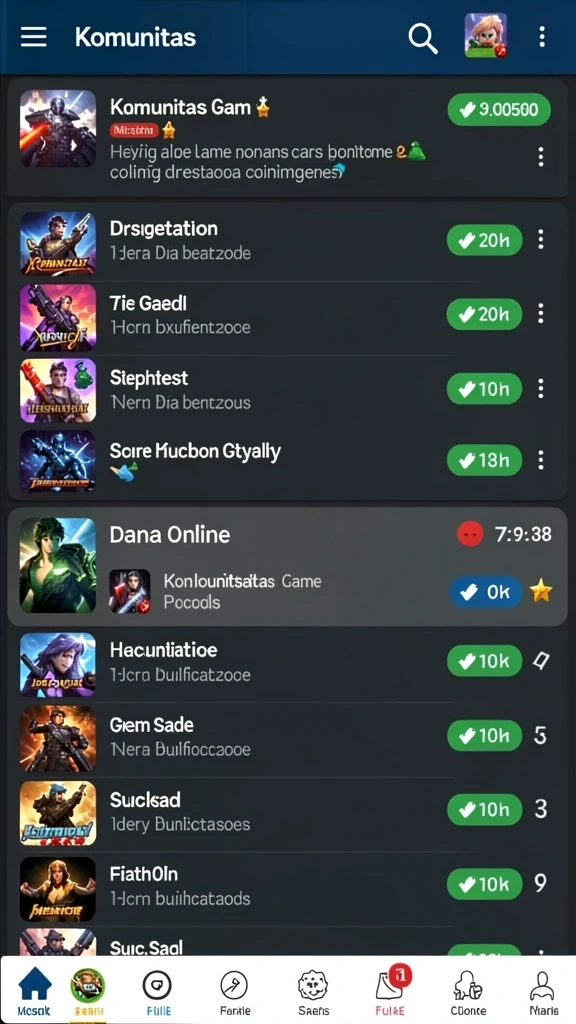
Task: Tap the blue 0k button under Dana Online
Action: click(486, 592)
